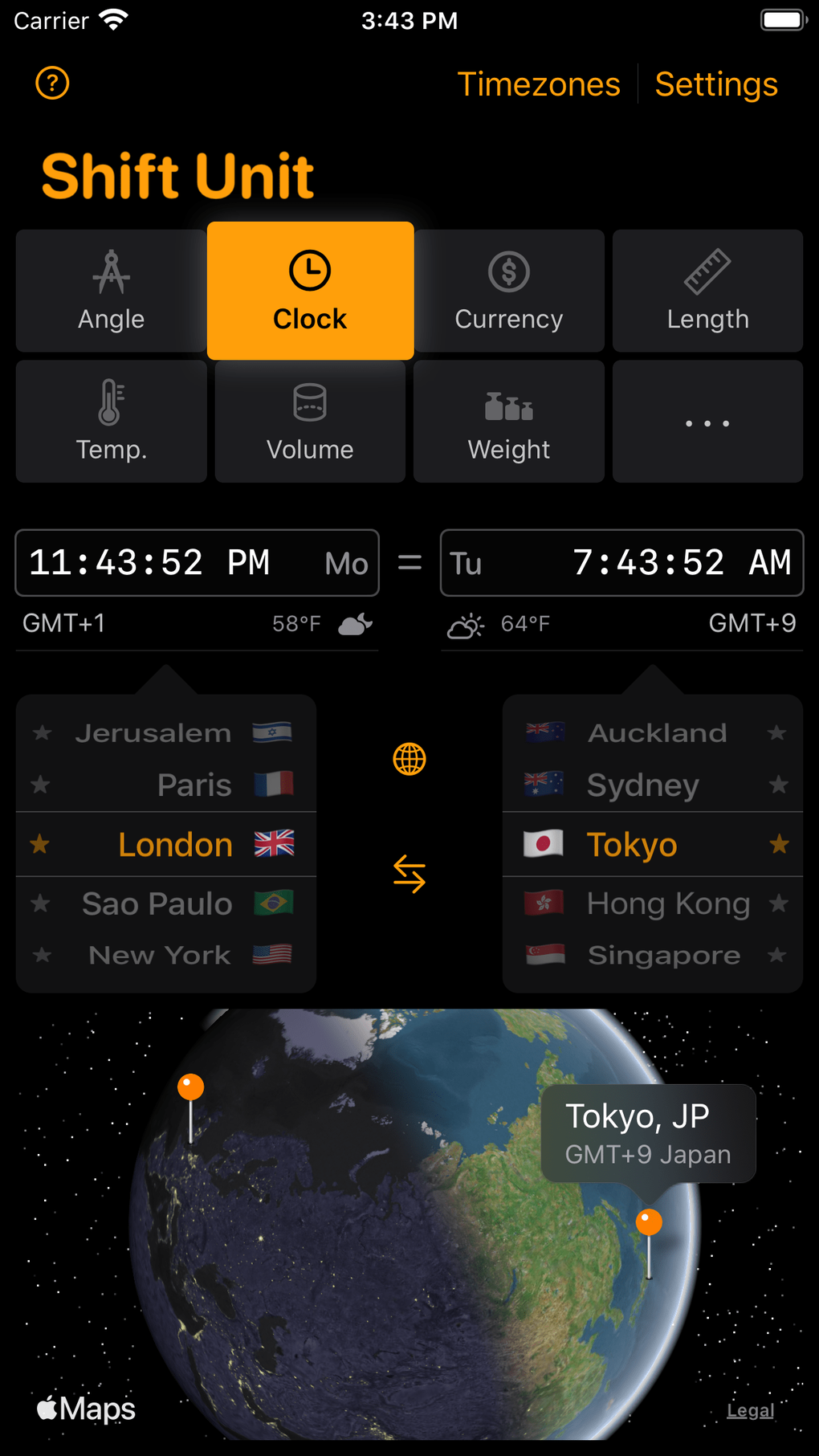The height and width of the screenshot is (1456, 819).
Task: Toggle London as a favorite city
Action: [40, 844]
